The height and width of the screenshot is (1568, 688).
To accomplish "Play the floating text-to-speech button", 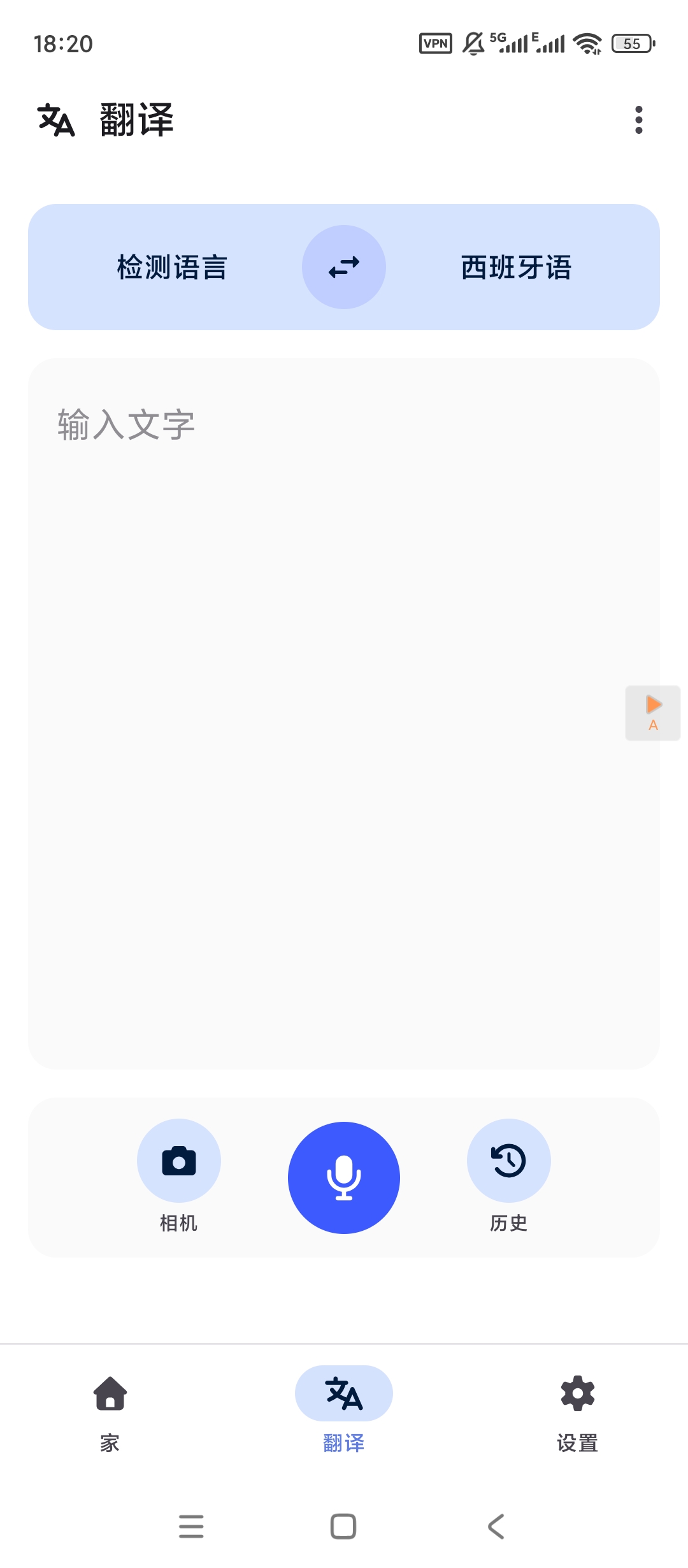I will pyautogui.click(x=652, y=712).
